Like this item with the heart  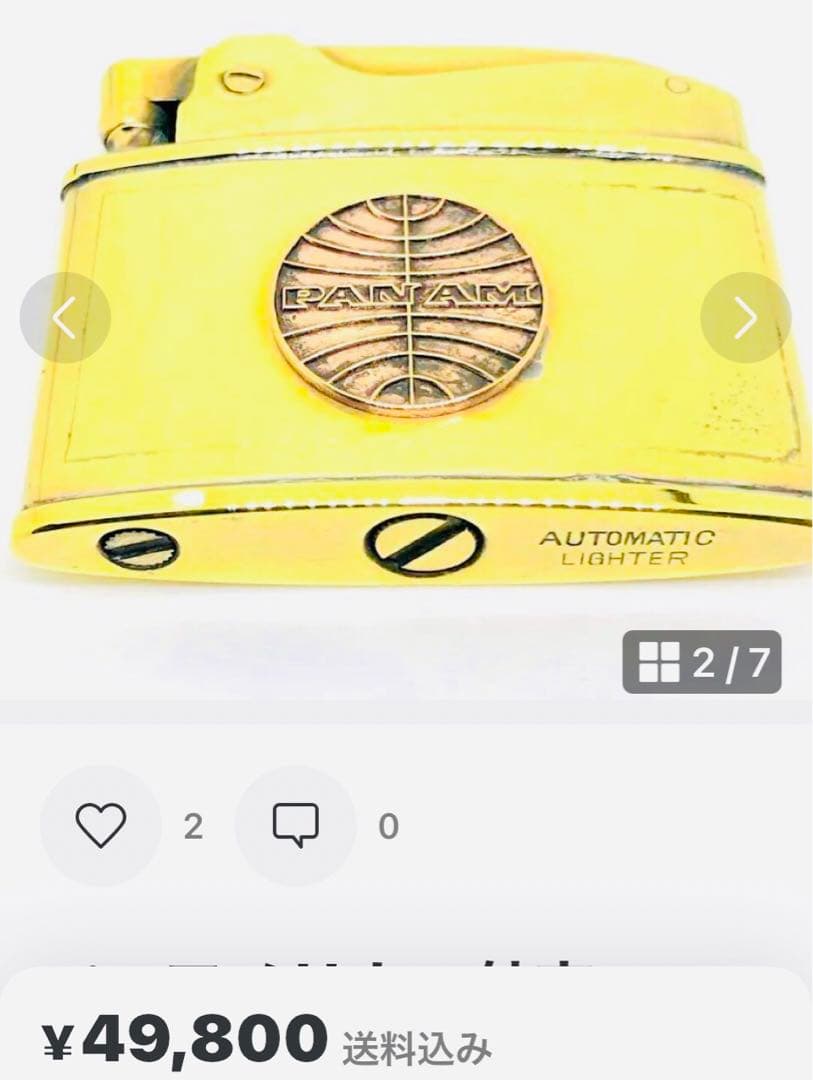(x=101, y=826)
